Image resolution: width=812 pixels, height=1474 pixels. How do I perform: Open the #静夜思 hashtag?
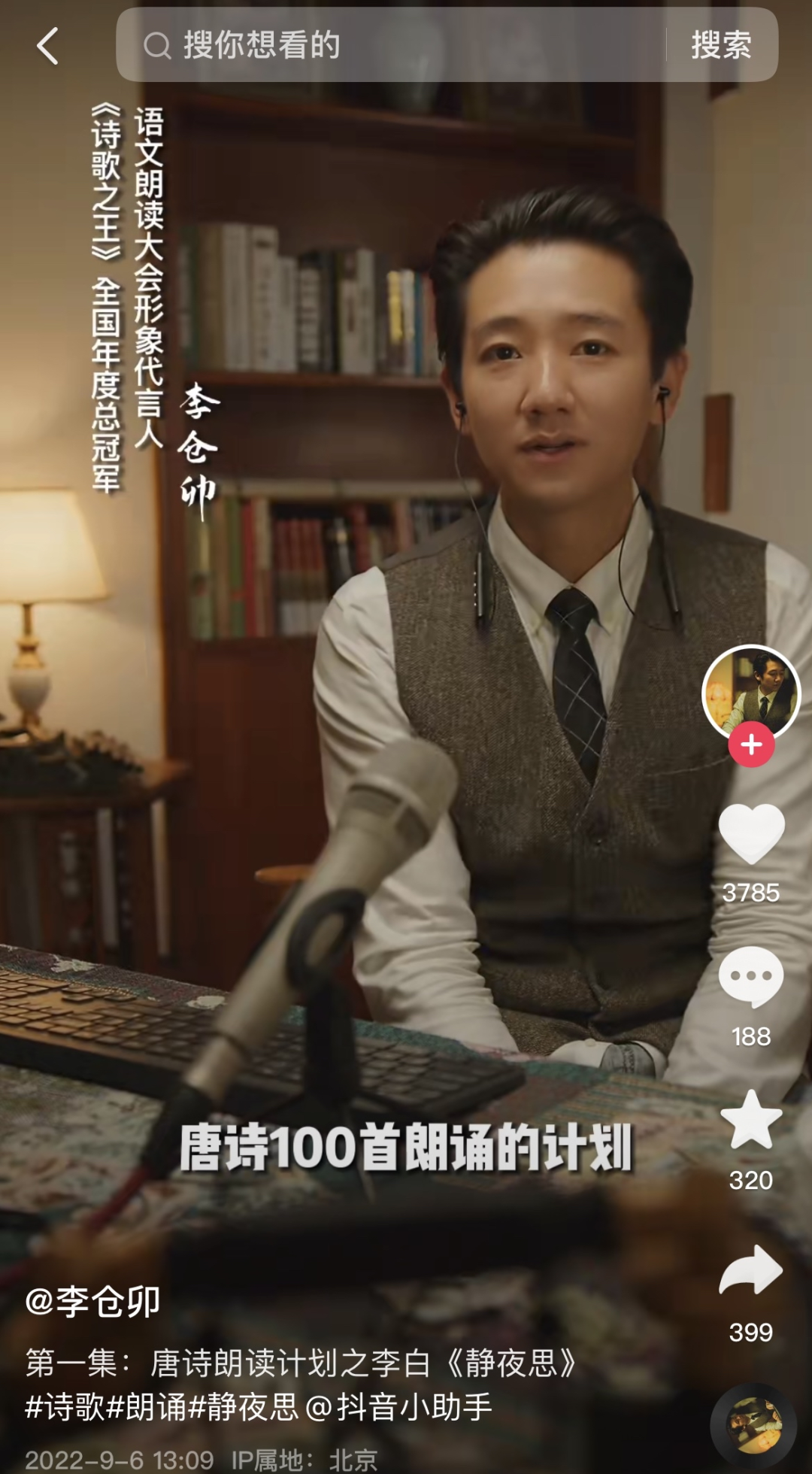tap(242, 1407)
